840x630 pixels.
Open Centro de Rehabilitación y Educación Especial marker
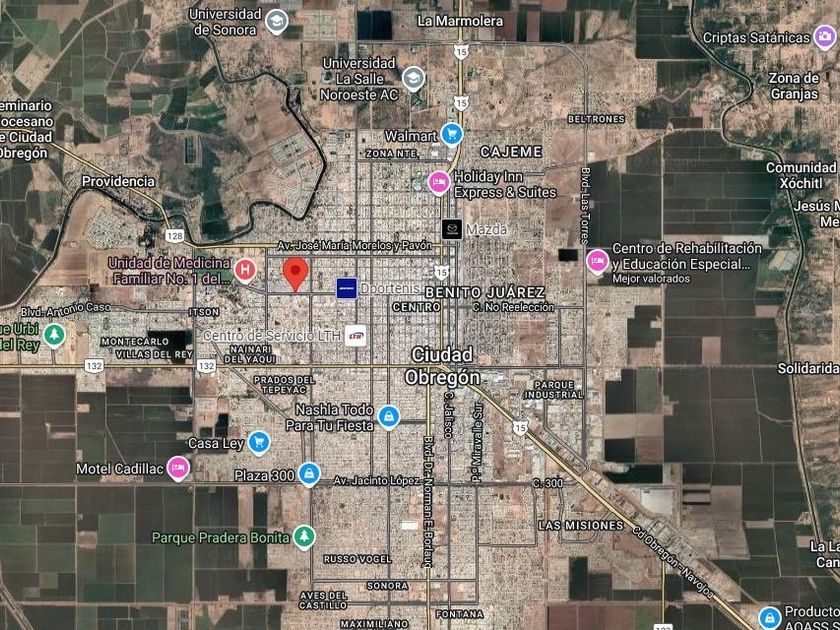[x=597, y=262]
